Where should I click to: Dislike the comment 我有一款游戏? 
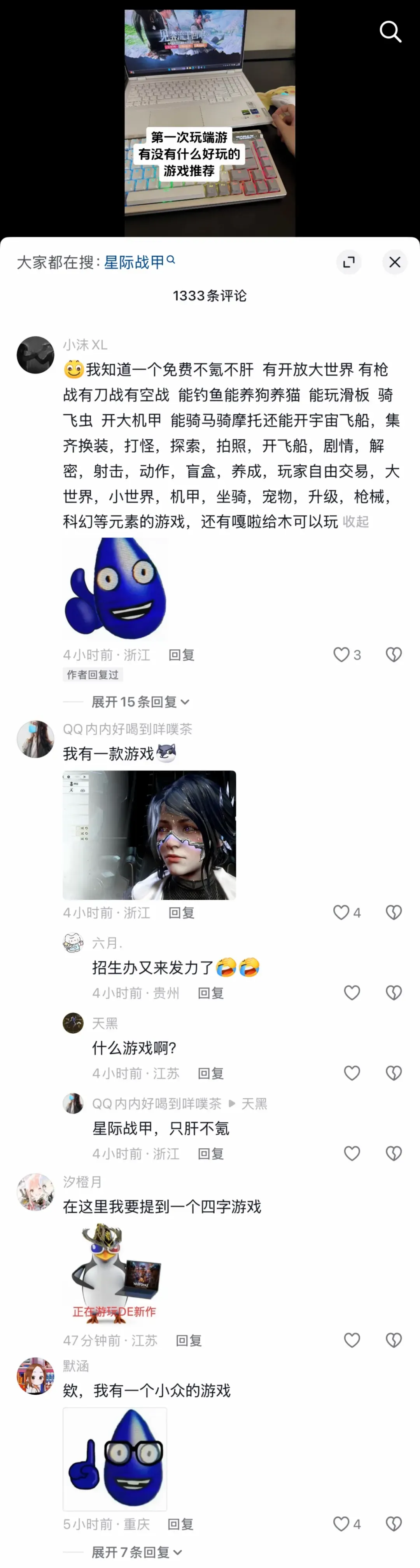tap(394, 912)
